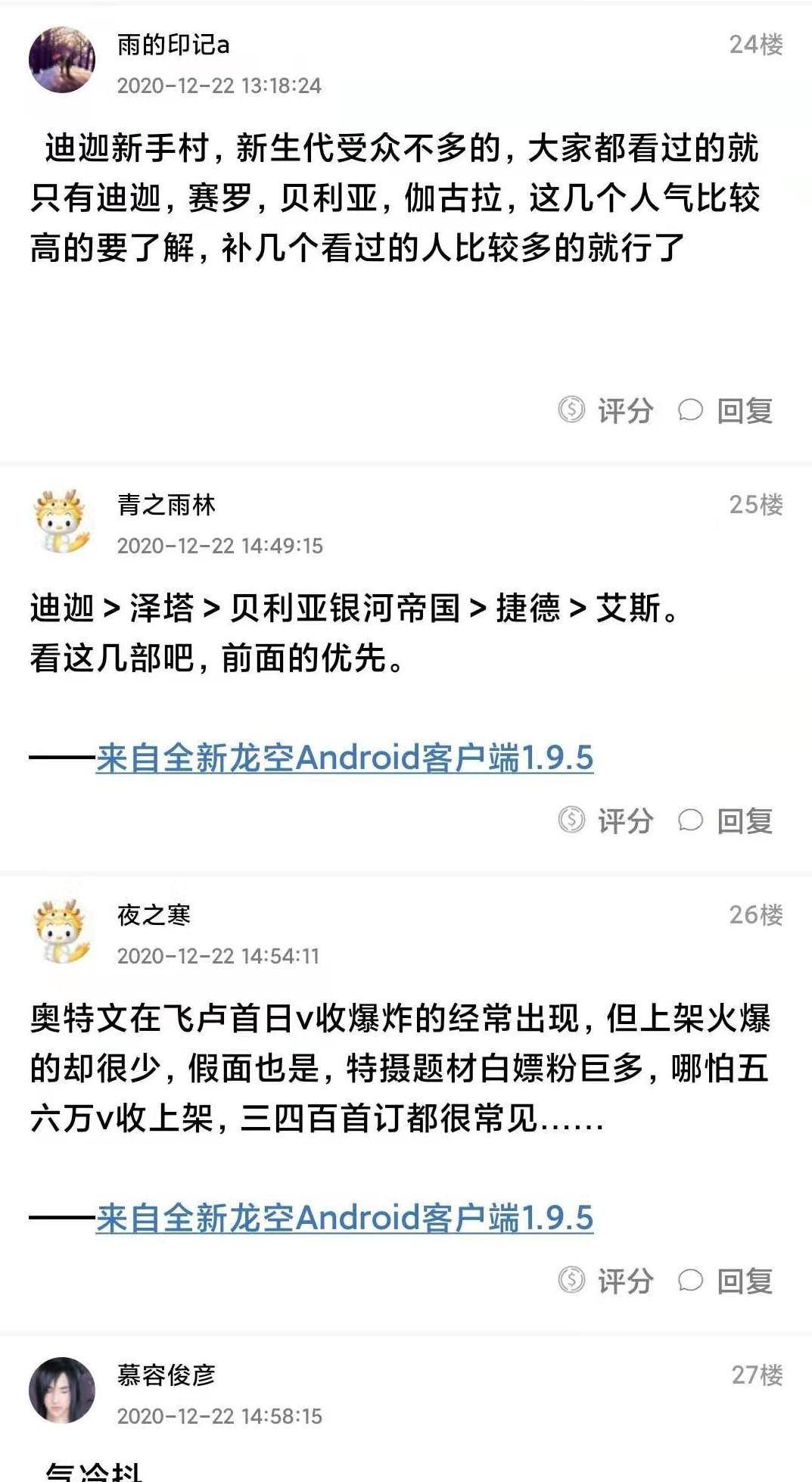Open the 龙空Android客户端 link in 夜之寒's post
This screenshot has width=812, height=1482.
tap(344, 1218)
